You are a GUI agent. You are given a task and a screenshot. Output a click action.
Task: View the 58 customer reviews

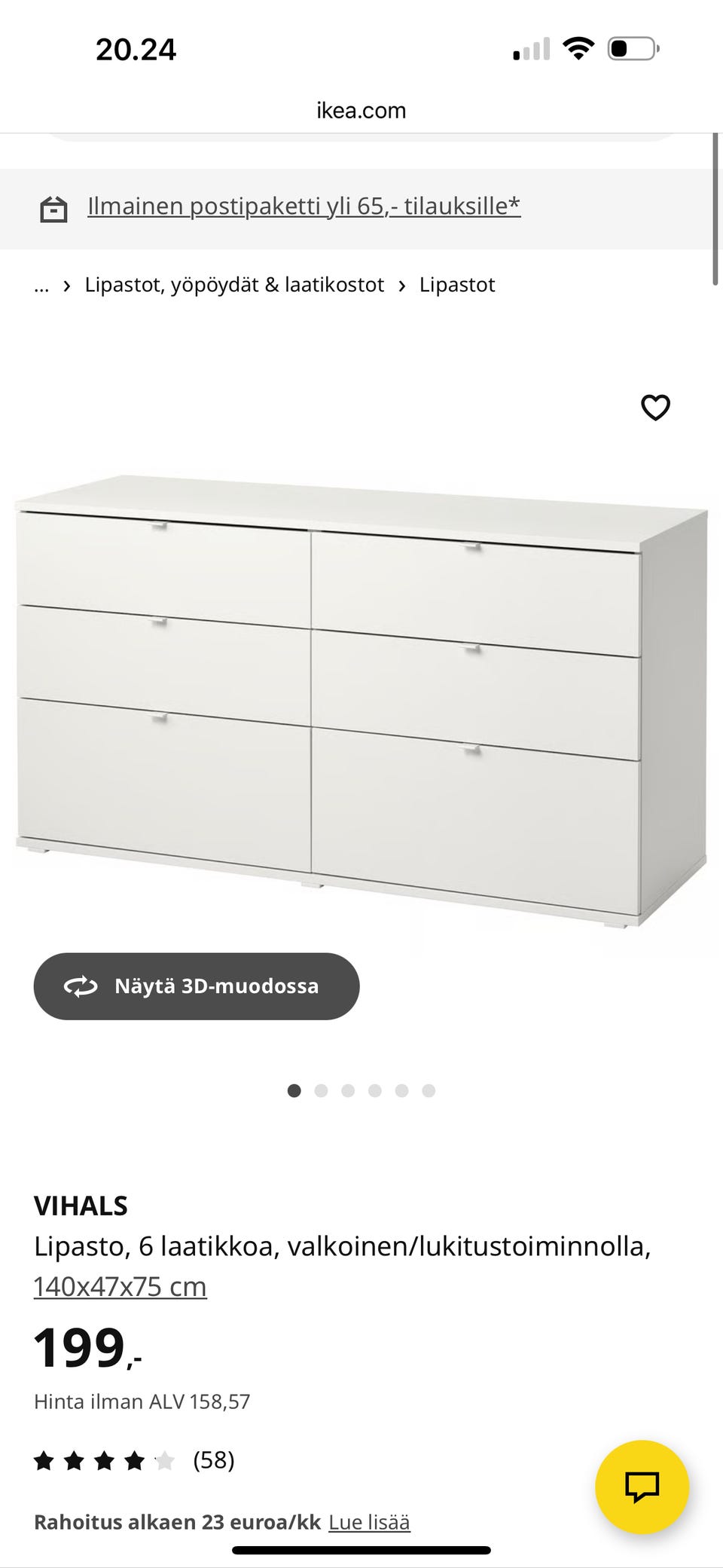click(x=213, y=1460)
